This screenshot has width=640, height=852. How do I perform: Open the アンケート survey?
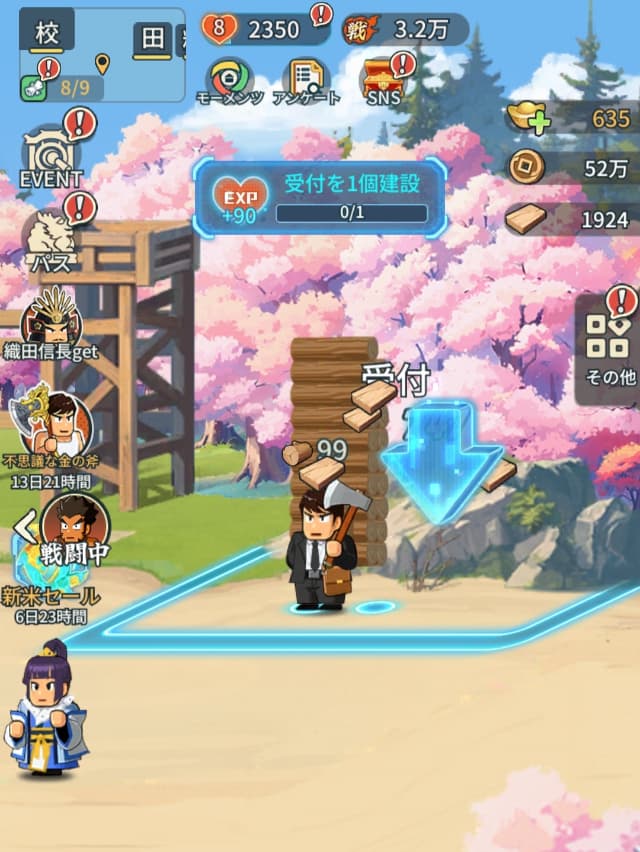click(x=305, y=80)
